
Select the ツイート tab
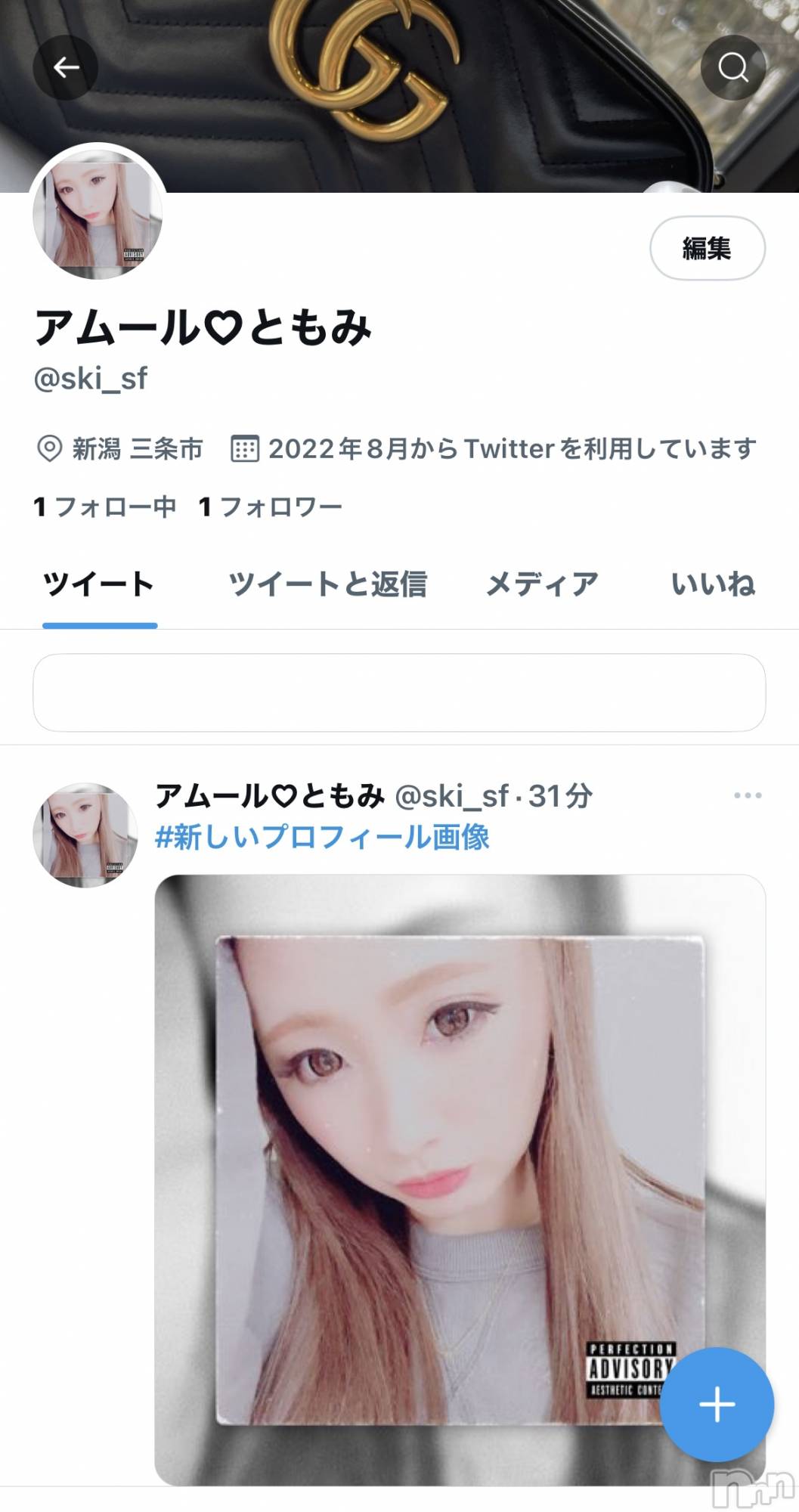click(99, 584)
